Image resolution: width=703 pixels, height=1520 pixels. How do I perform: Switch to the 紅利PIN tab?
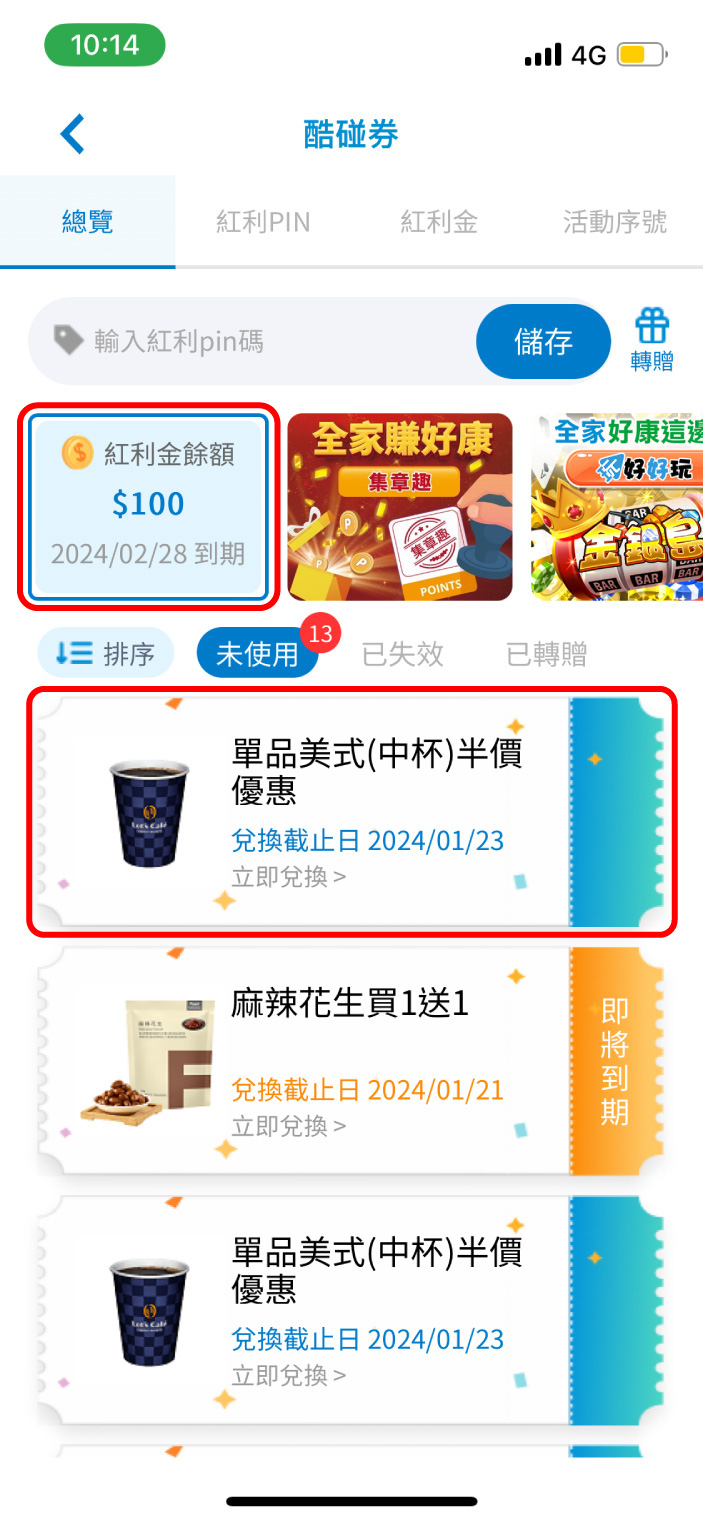click(263, 222)
